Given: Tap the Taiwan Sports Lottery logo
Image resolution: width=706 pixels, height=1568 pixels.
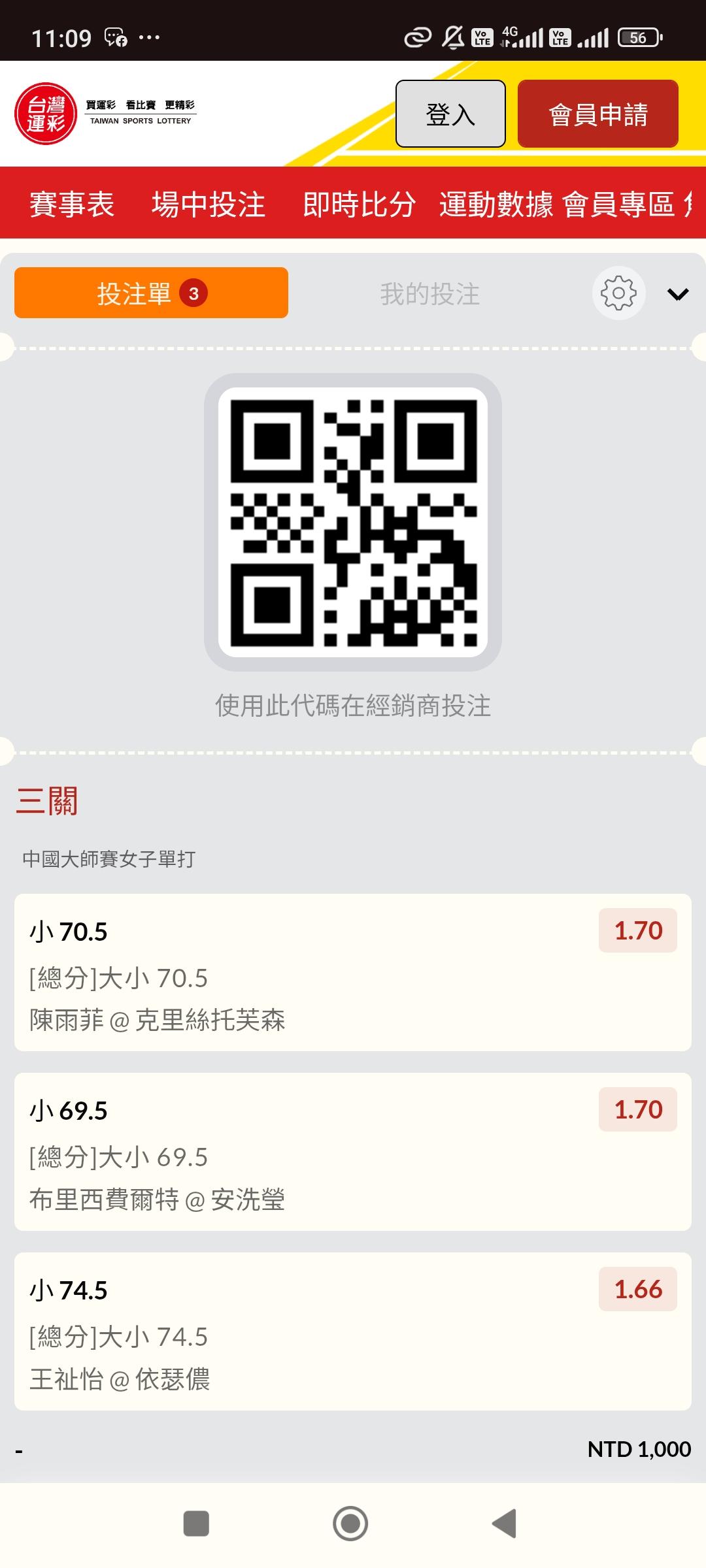Looking at the screenshot, I should coord(106,113).
